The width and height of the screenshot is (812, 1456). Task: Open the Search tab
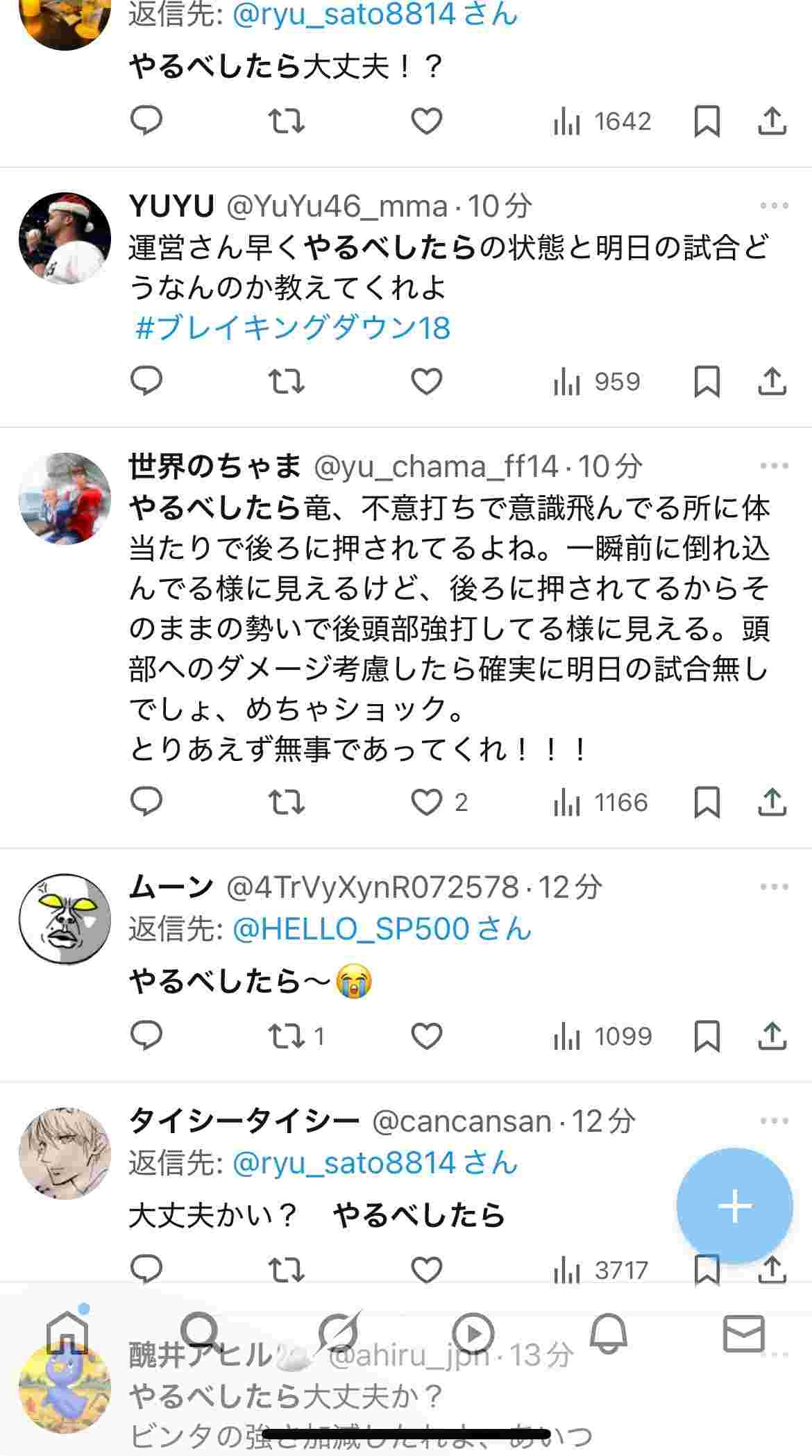pos(201,1333)
